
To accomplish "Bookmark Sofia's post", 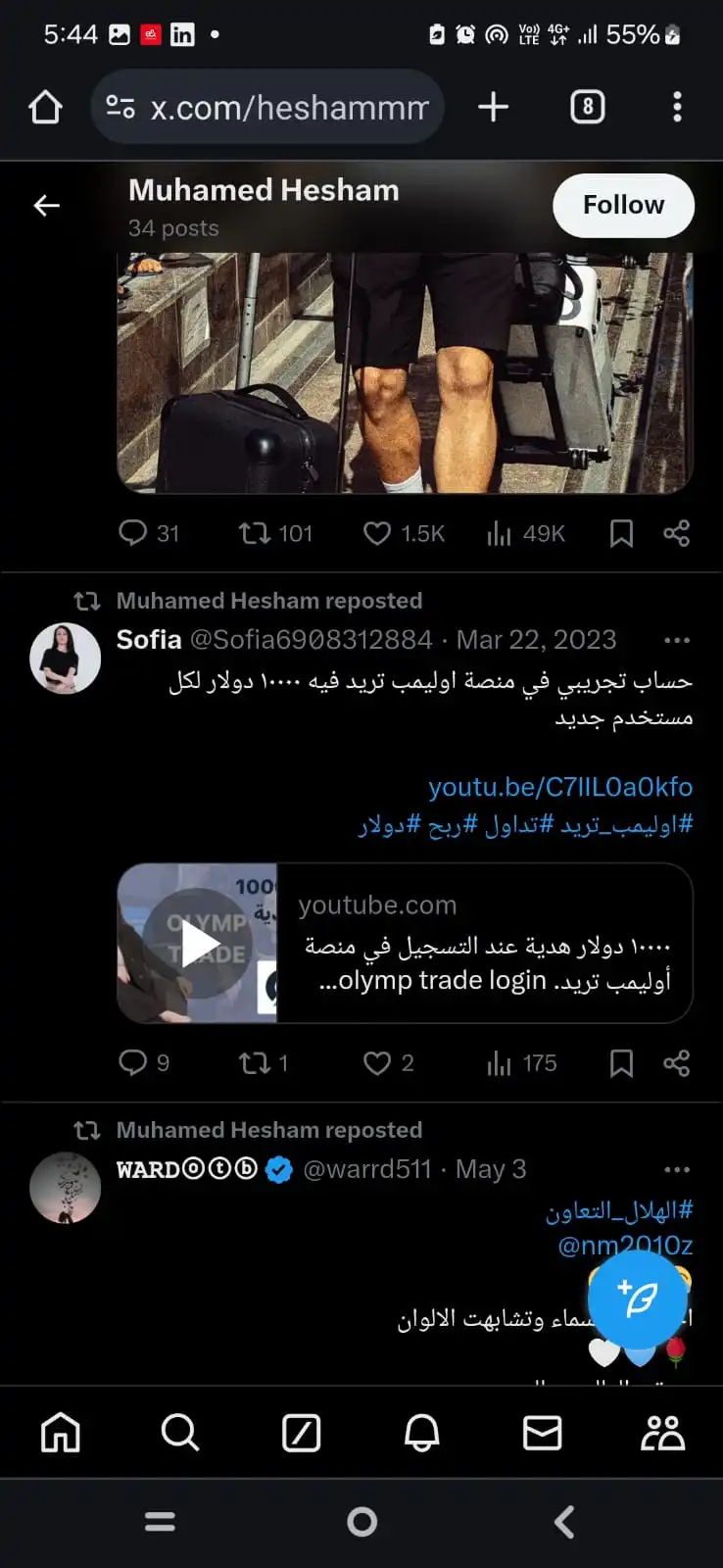I will (621, 1063).
